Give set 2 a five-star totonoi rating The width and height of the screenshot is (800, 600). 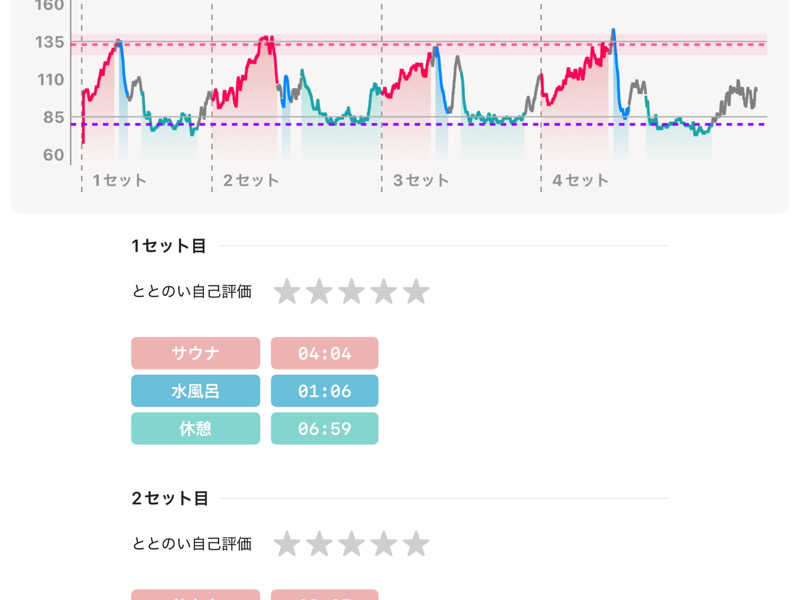pos(416,544)
